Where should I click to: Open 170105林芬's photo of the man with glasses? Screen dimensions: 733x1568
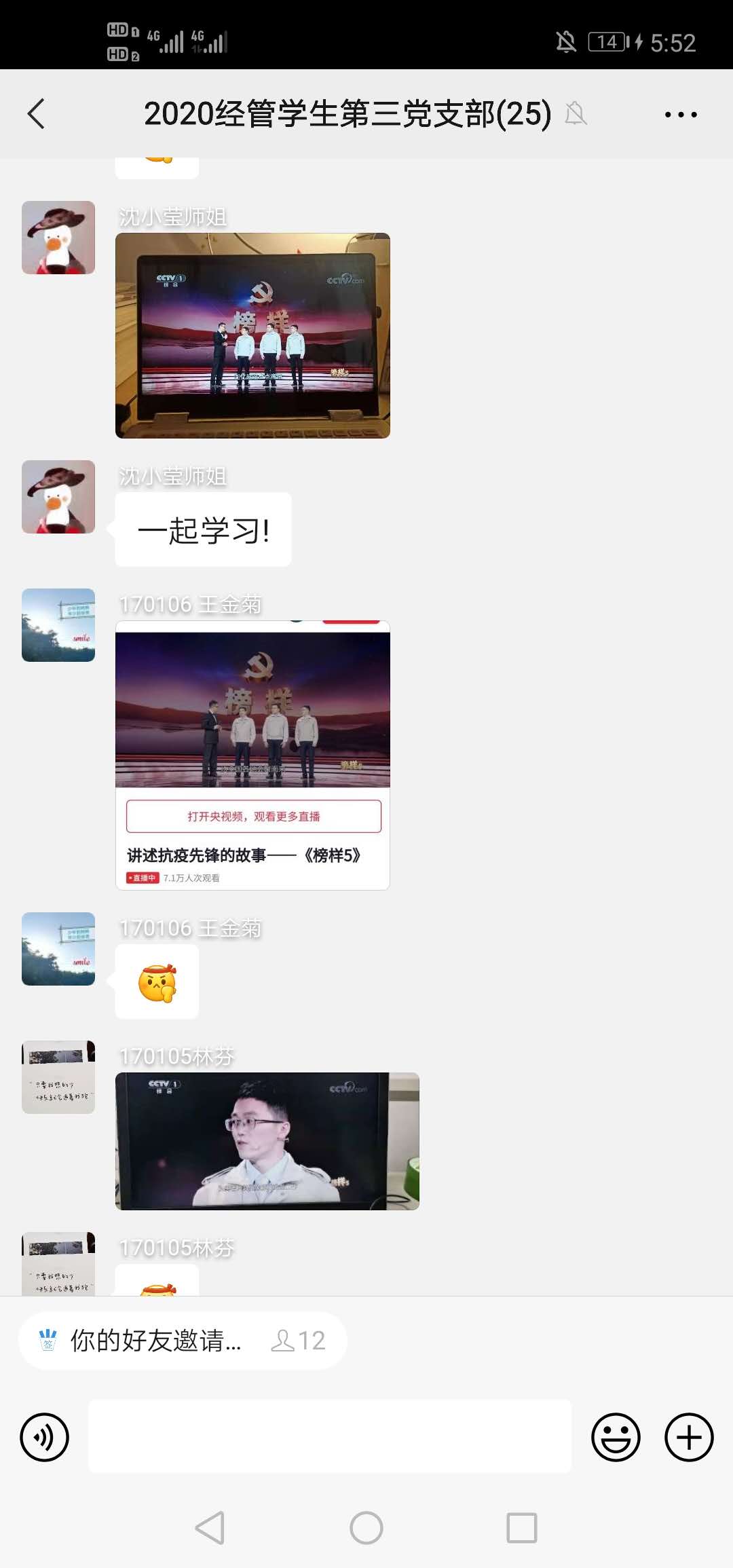267,1141
